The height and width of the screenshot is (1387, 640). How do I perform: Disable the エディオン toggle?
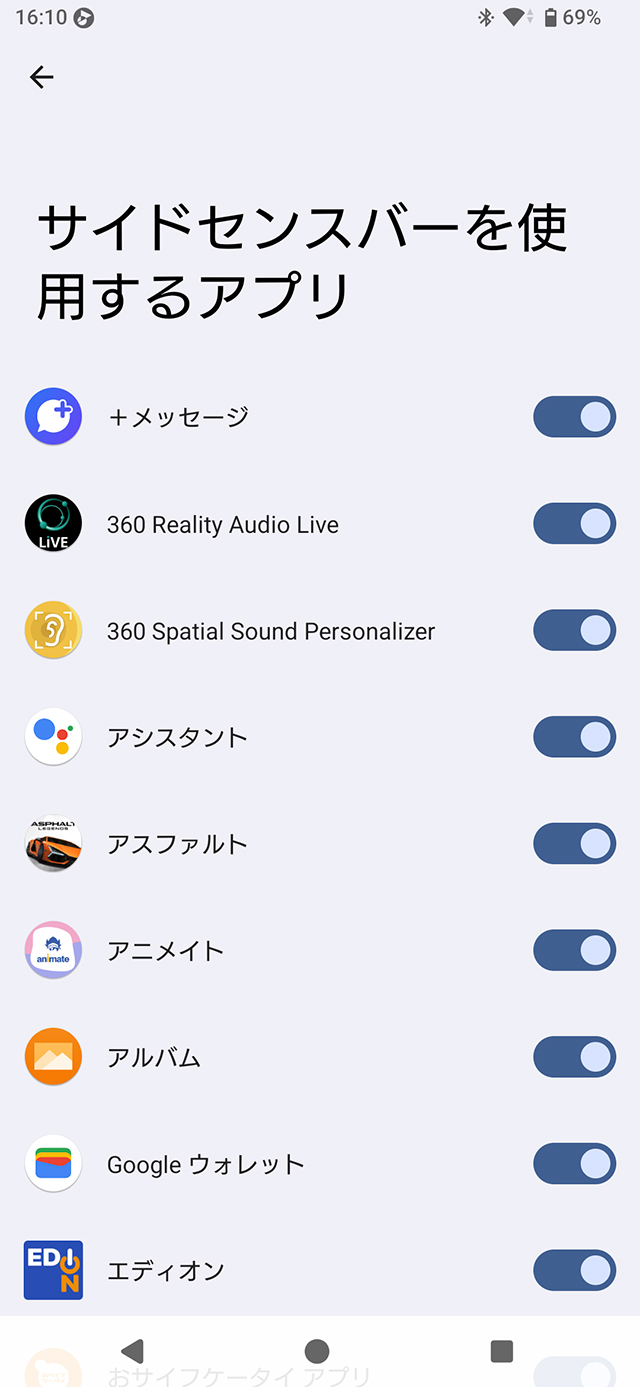point(574,1270)
